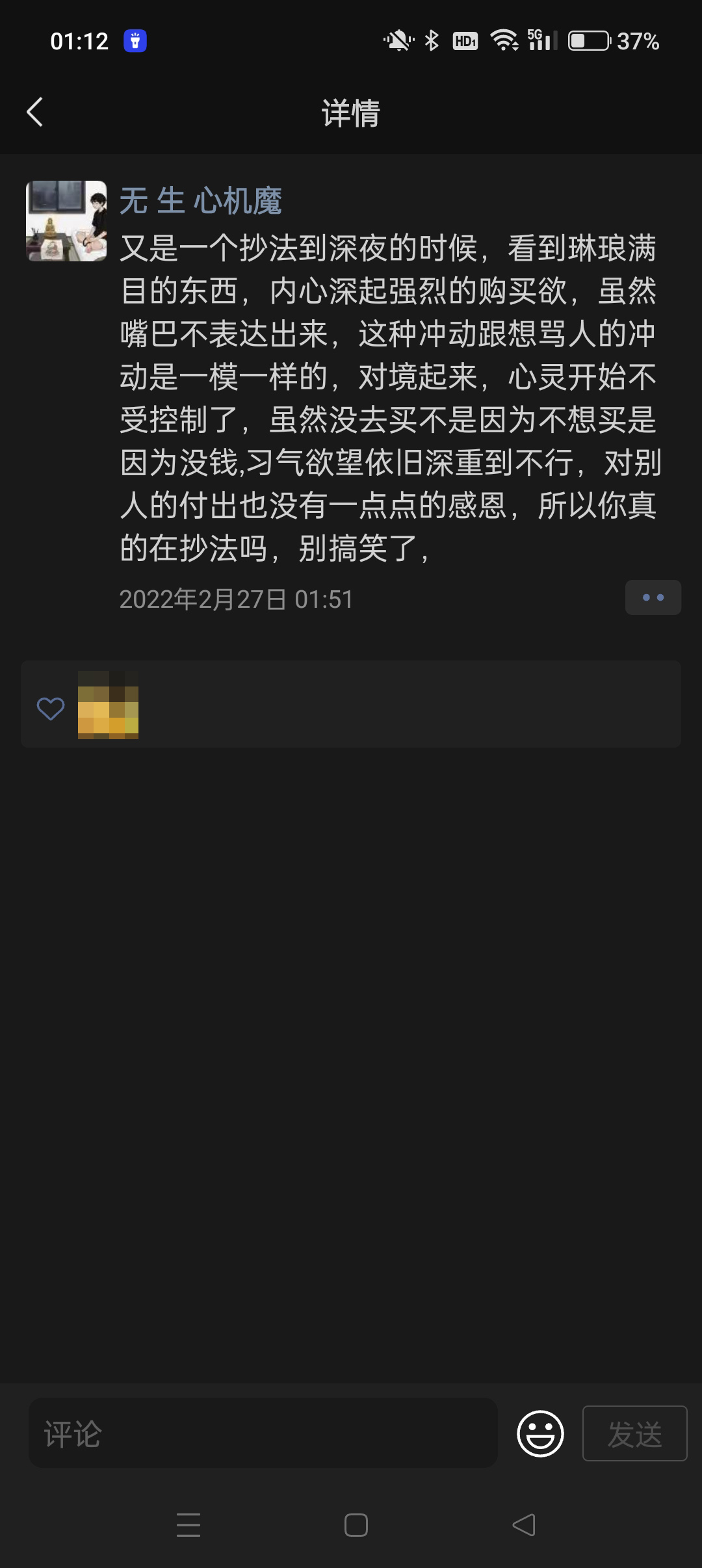The image size is (702, 1568).
Task: Open the two-dot like/comment menu
Action: pyautogui.click(x=653, y=597)
